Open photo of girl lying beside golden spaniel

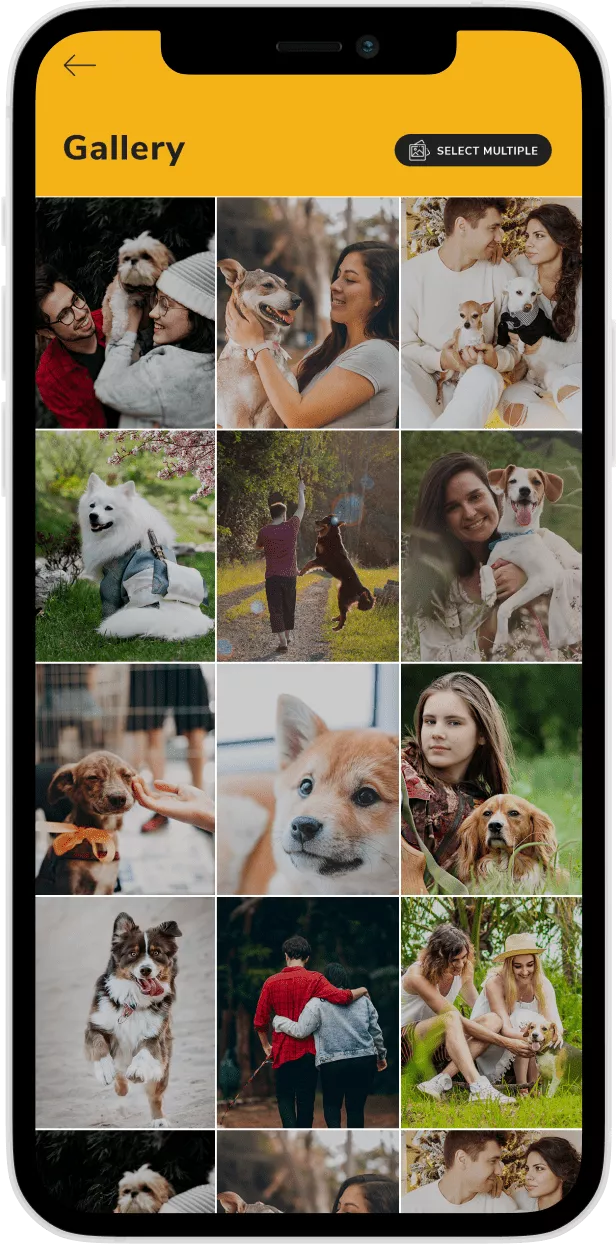(491, 779)
